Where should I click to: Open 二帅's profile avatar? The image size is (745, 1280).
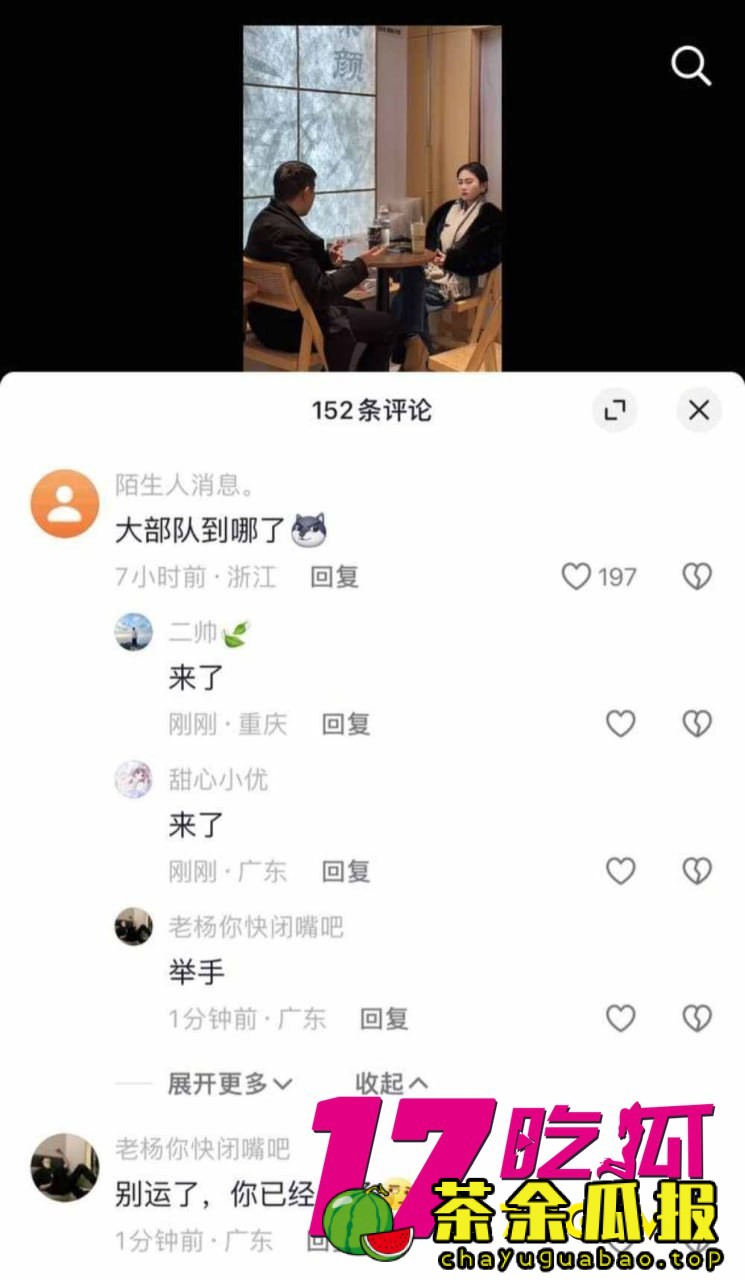(x=133, y=632)
